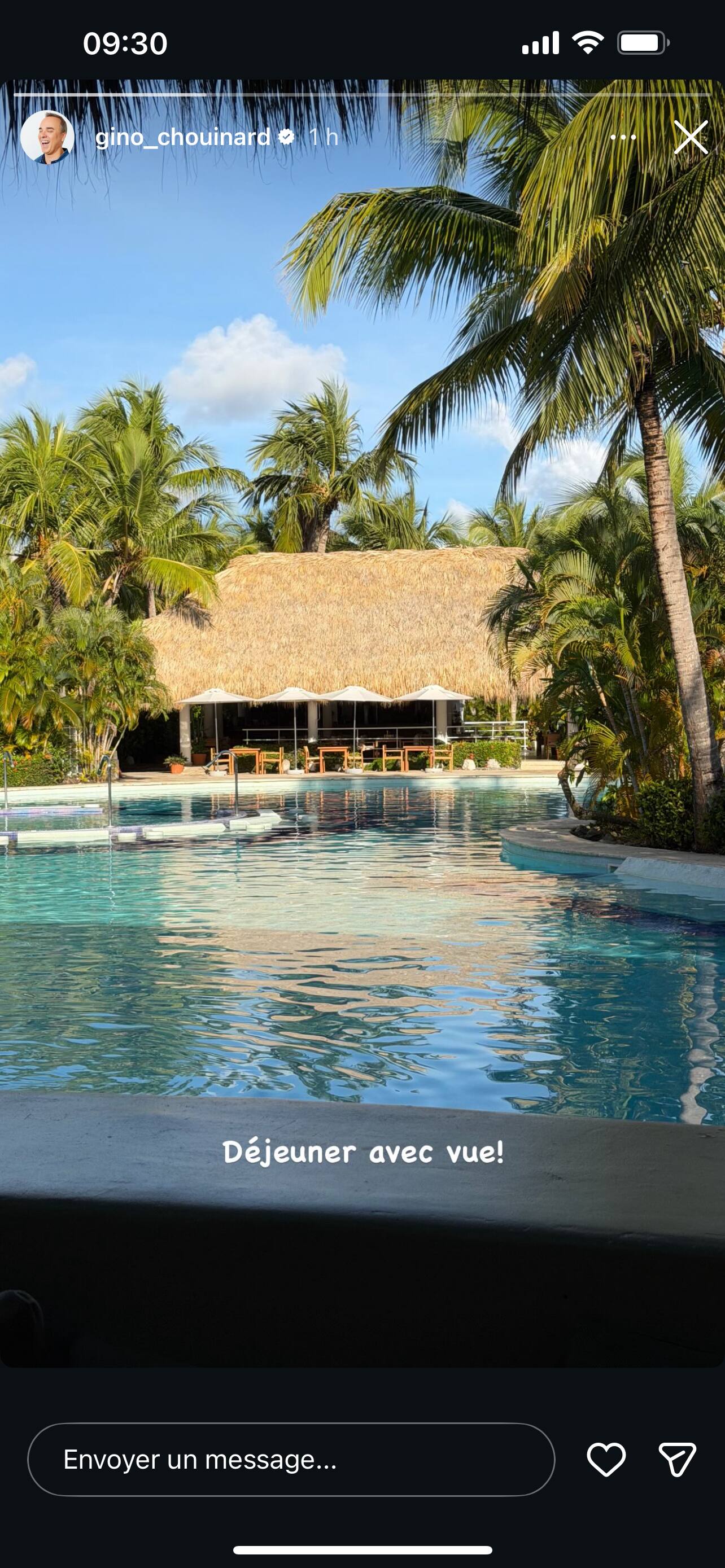The height and width of the screenshot is (1568, 725).
Task: Close the story viewer
Action: [x=691, y=137]
